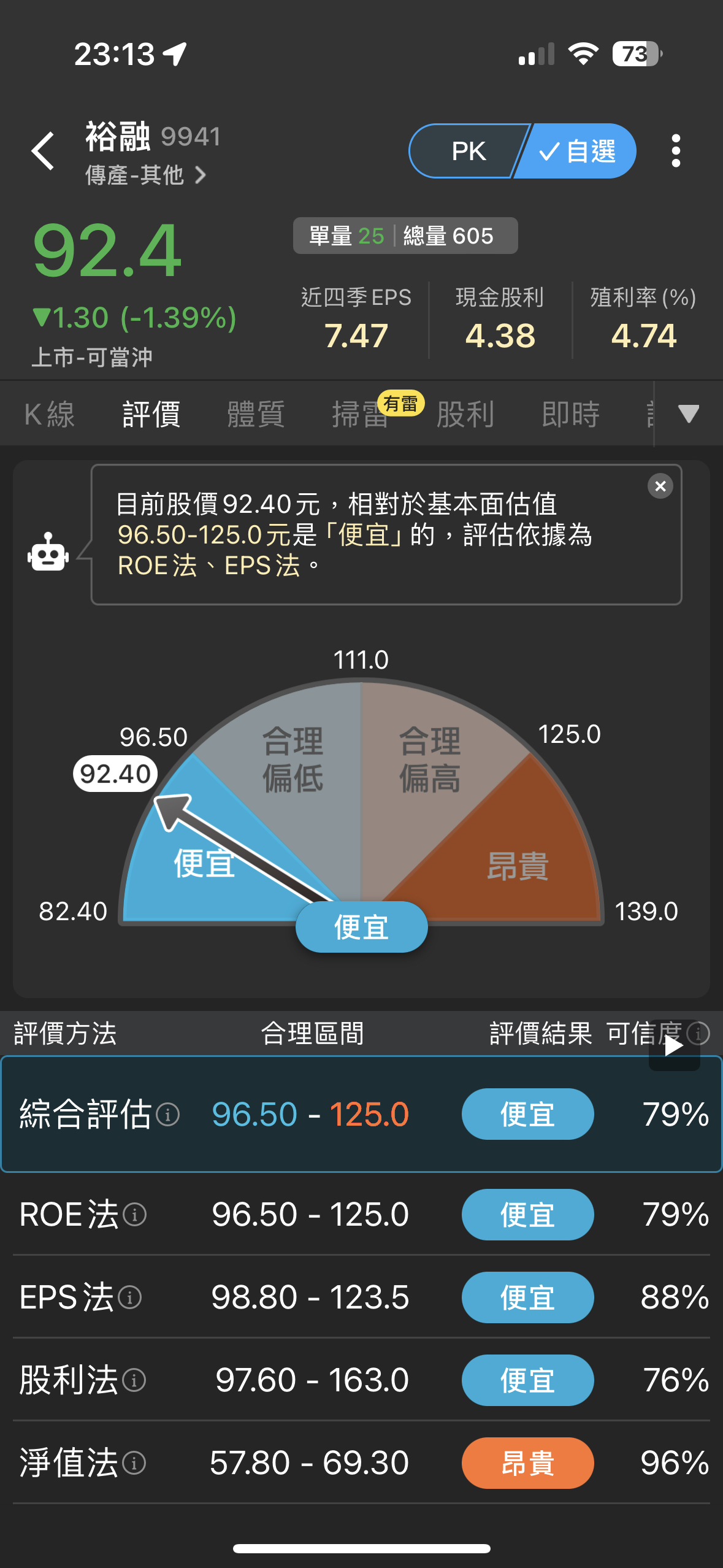Screen dimensions: 723x1568
Task: Open the three-dot overflow menu
Action: [675, 151]
